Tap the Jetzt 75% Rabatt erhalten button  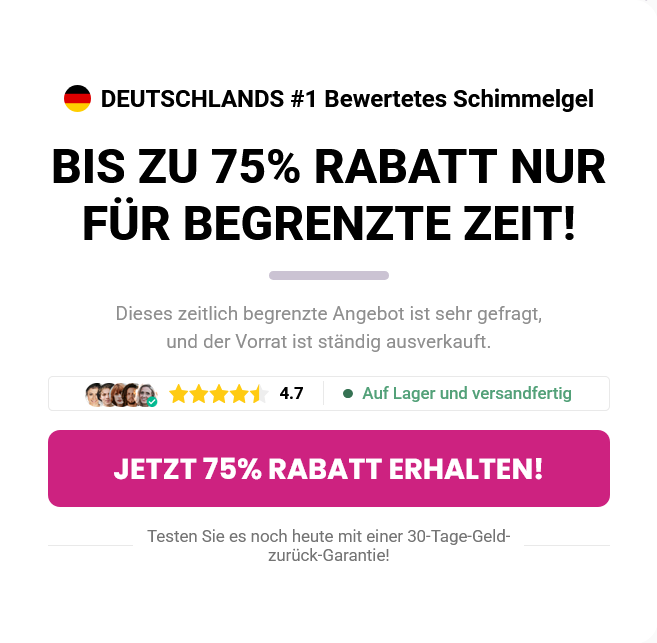pos(328,469)
